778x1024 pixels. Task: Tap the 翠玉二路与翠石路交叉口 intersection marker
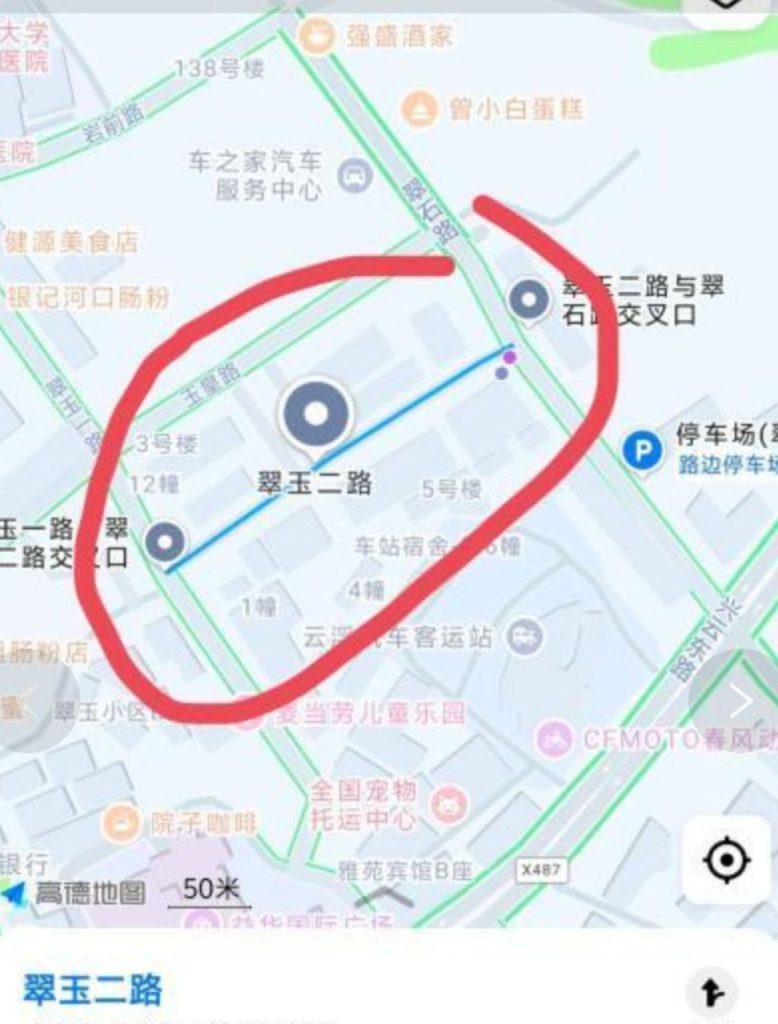point(527,299)
